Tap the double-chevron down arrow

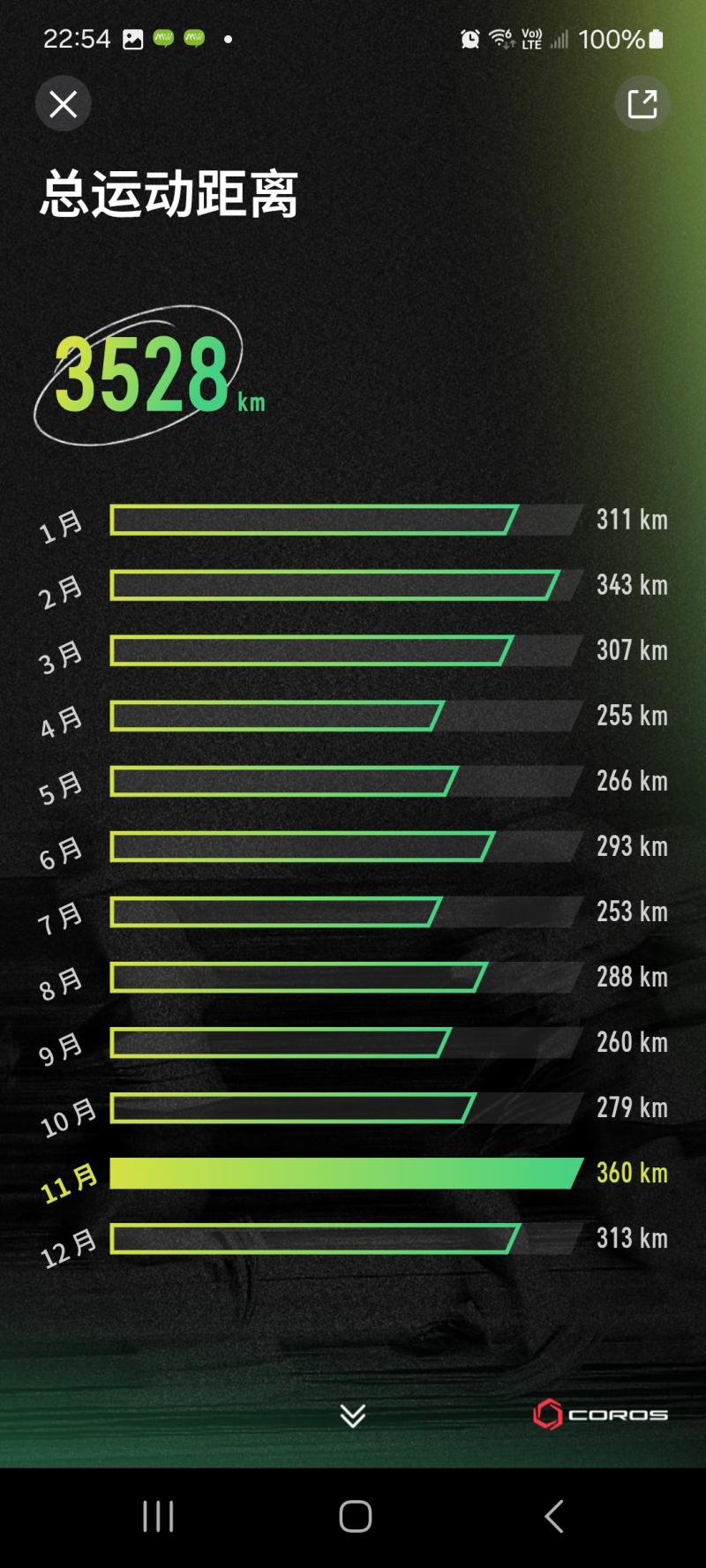(x=353, y=1415)
